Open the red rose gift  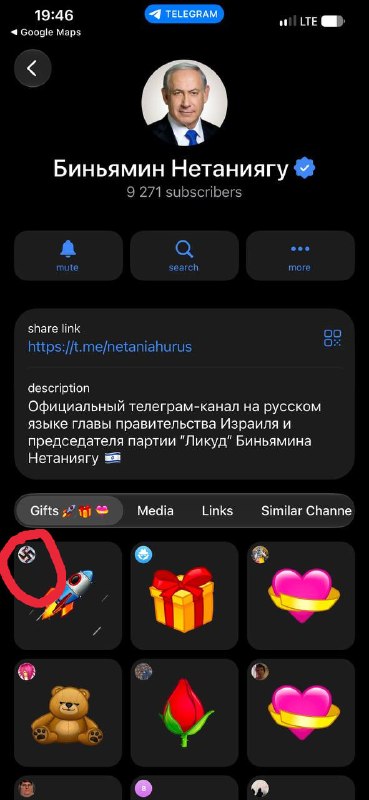[x=184, y=713]
